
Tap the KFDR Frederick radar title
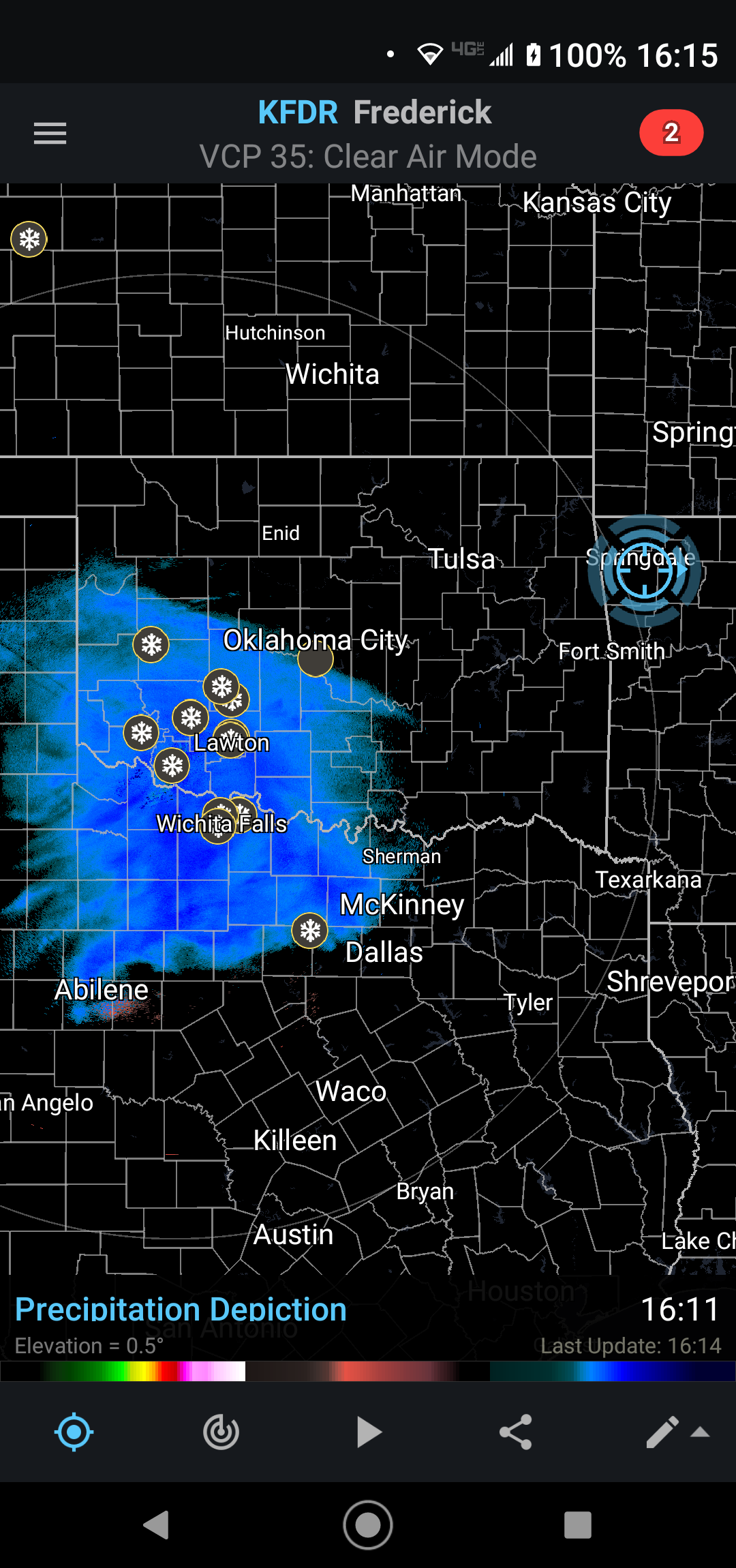pyautogui.click(x=374, y=112)
